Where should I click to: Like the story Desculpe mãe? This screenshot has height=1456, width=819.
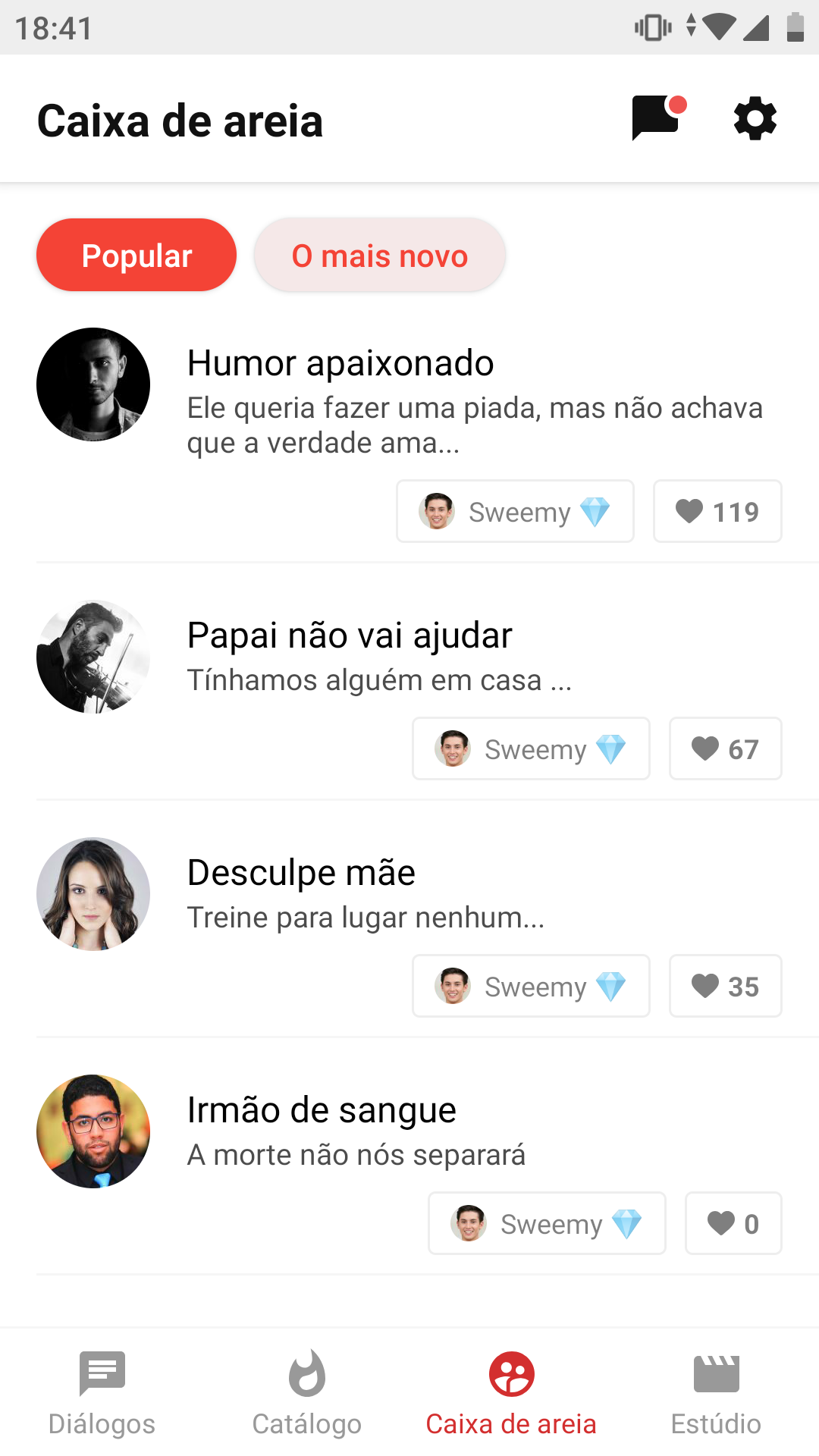coord(725,987)
